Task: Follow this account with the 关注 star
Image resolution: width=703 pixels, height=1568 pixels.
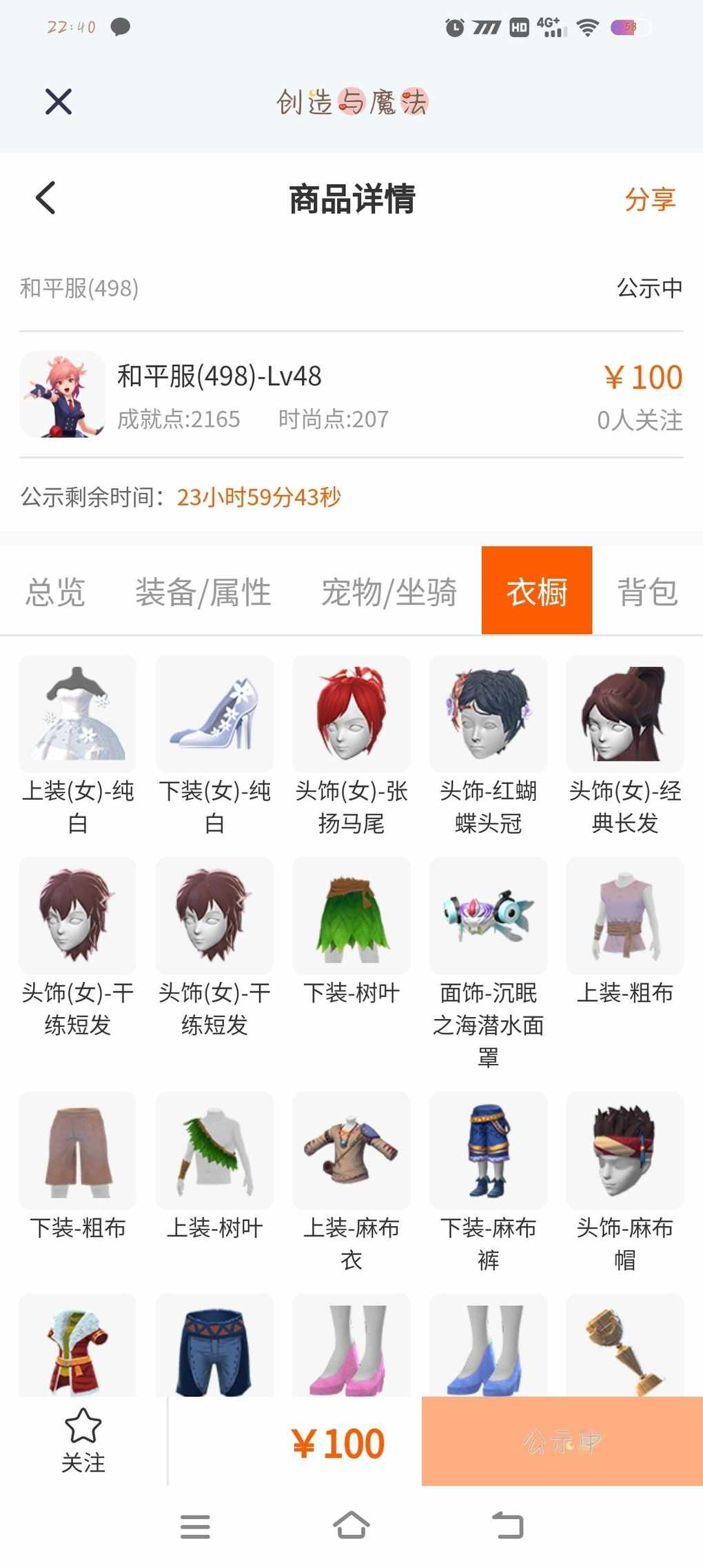Action: coord(83,1440)
